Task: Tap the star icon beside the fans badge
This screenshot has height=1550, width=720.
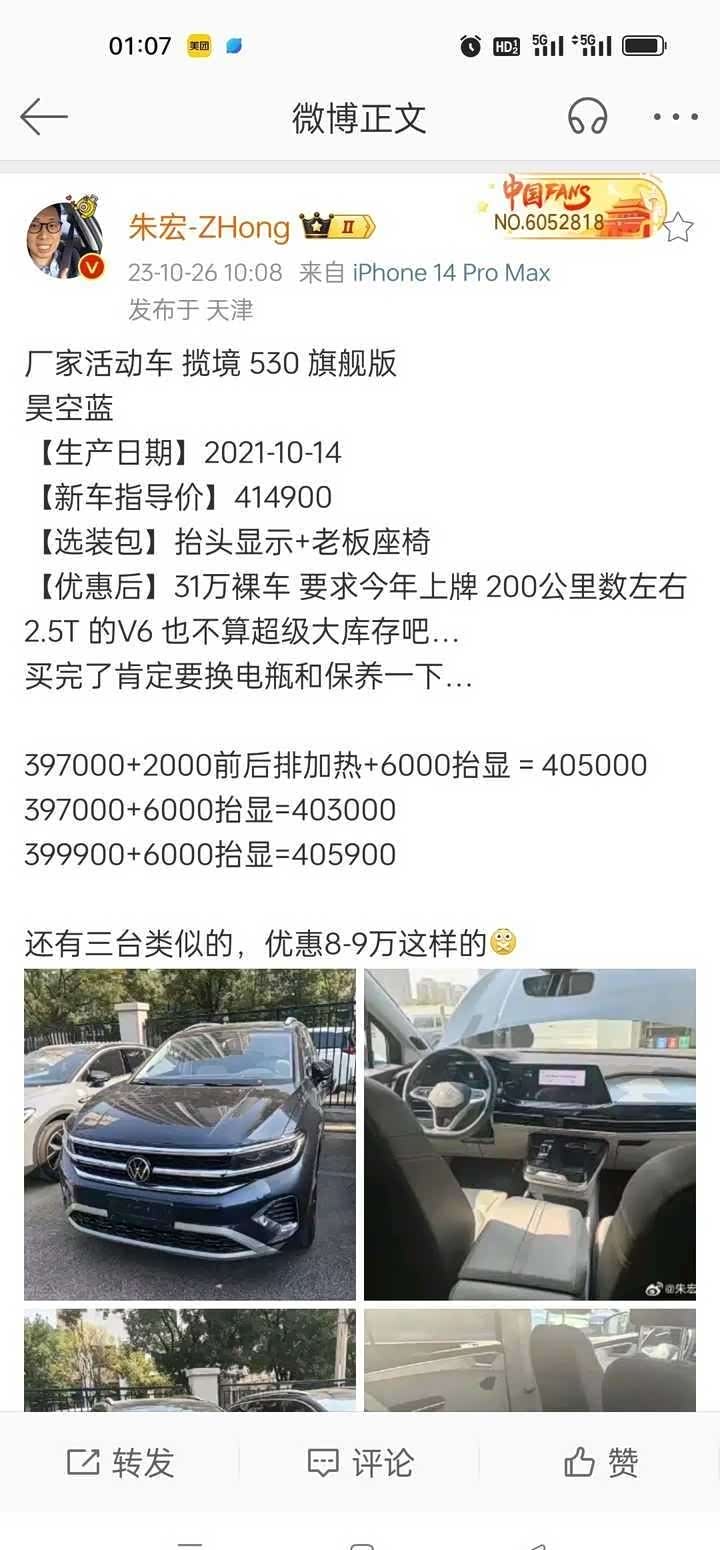Action: click(678, 227)
